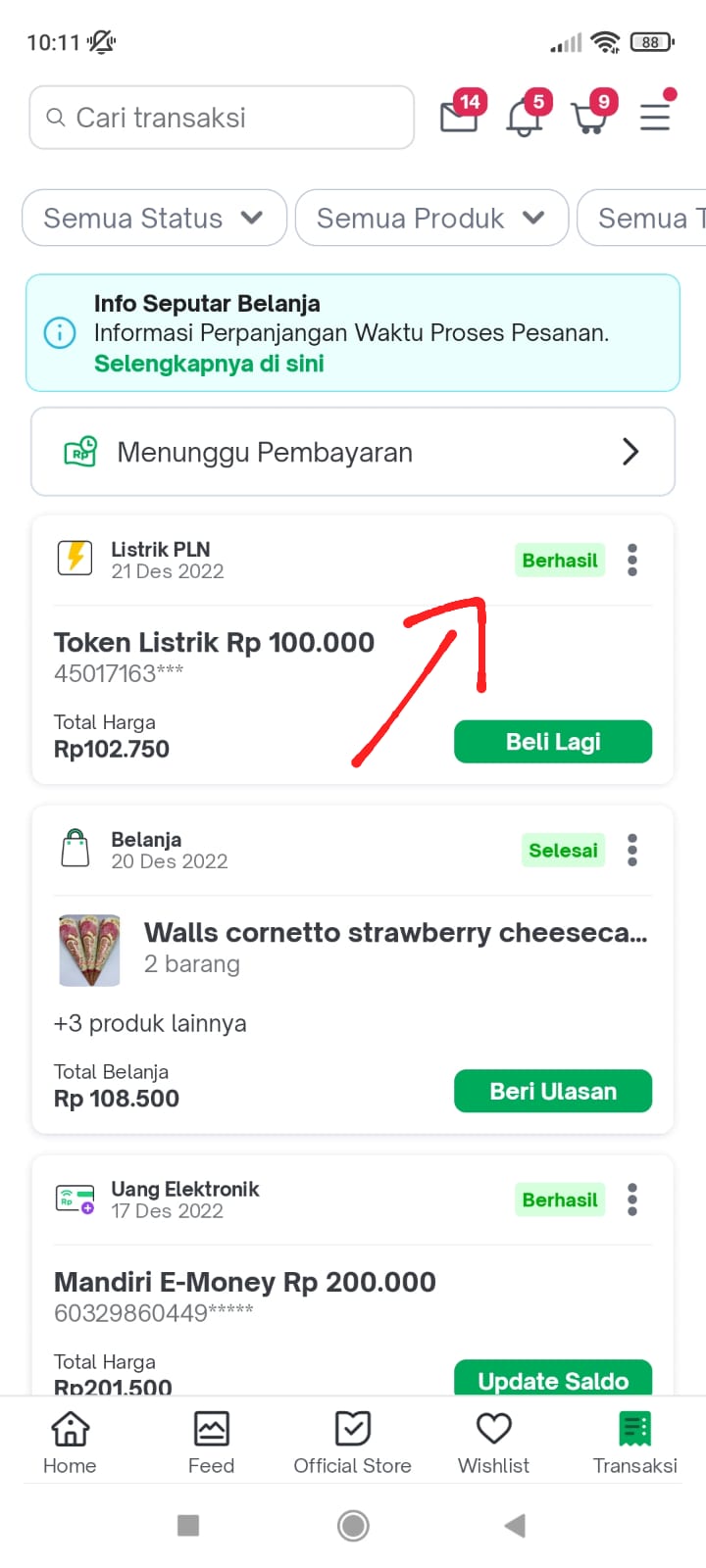Open the Semua Produk filter dropdown
The height and width of the screenshot is (1568, 706).
[431, 218]
